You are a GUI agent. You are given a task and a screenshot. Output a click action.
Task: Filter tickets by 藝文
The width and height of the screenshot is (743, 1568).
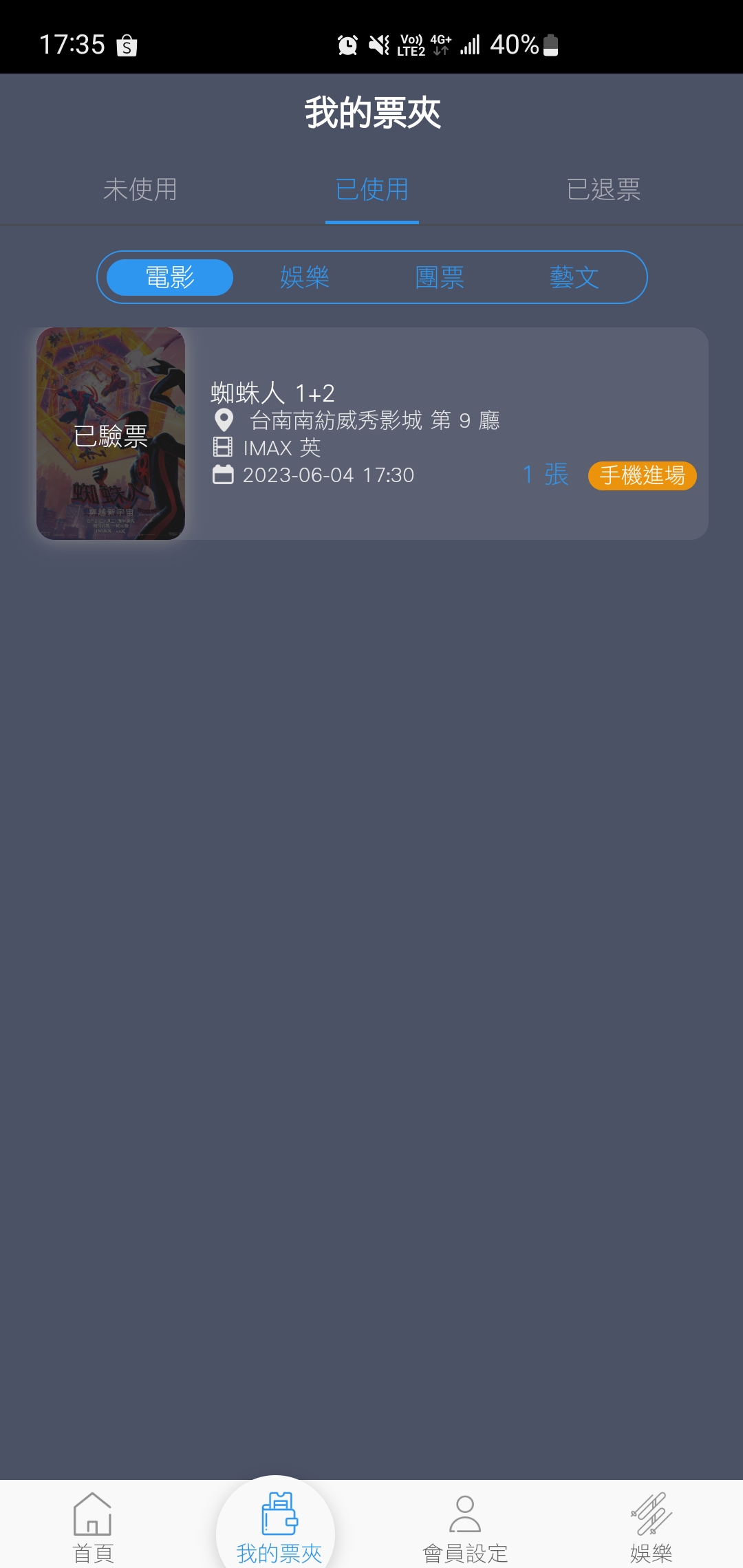click(x=574, y=277)
